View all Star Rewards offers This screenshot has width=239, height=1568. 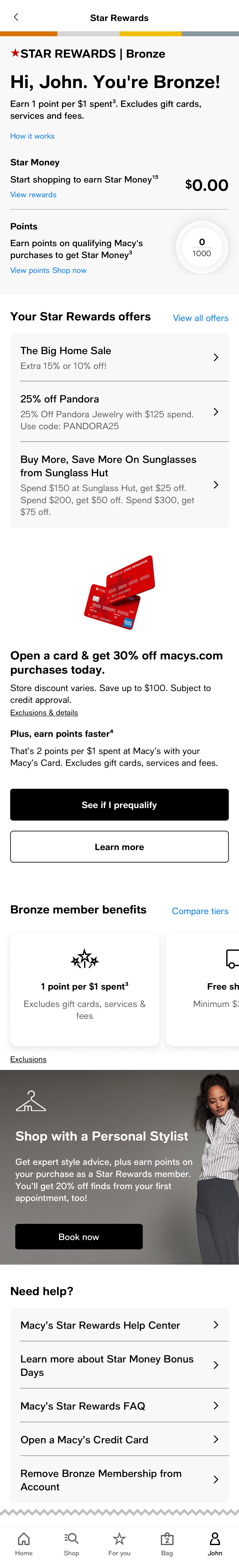point(200,318)
